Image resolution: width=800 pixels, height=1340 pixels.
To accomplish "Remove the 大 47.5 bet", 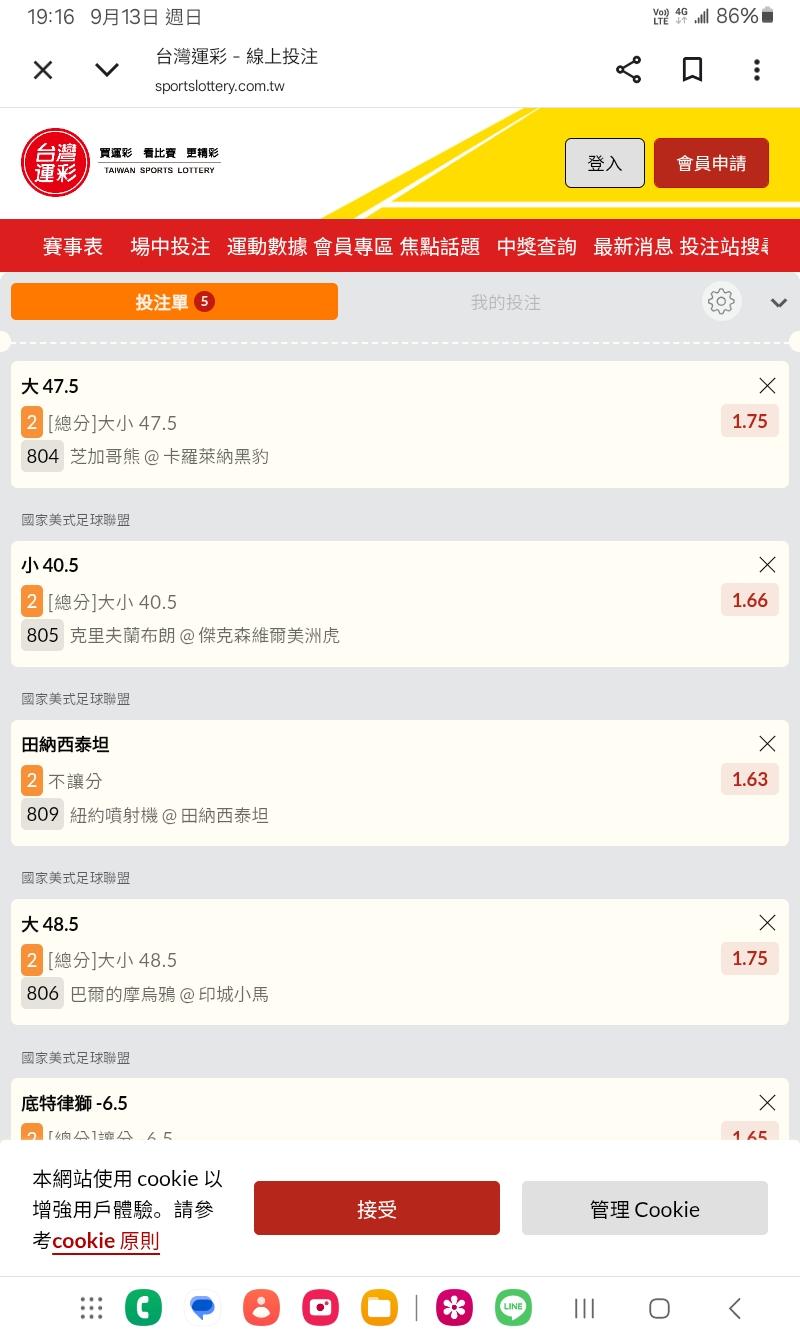I will click(x=767, y=386).
